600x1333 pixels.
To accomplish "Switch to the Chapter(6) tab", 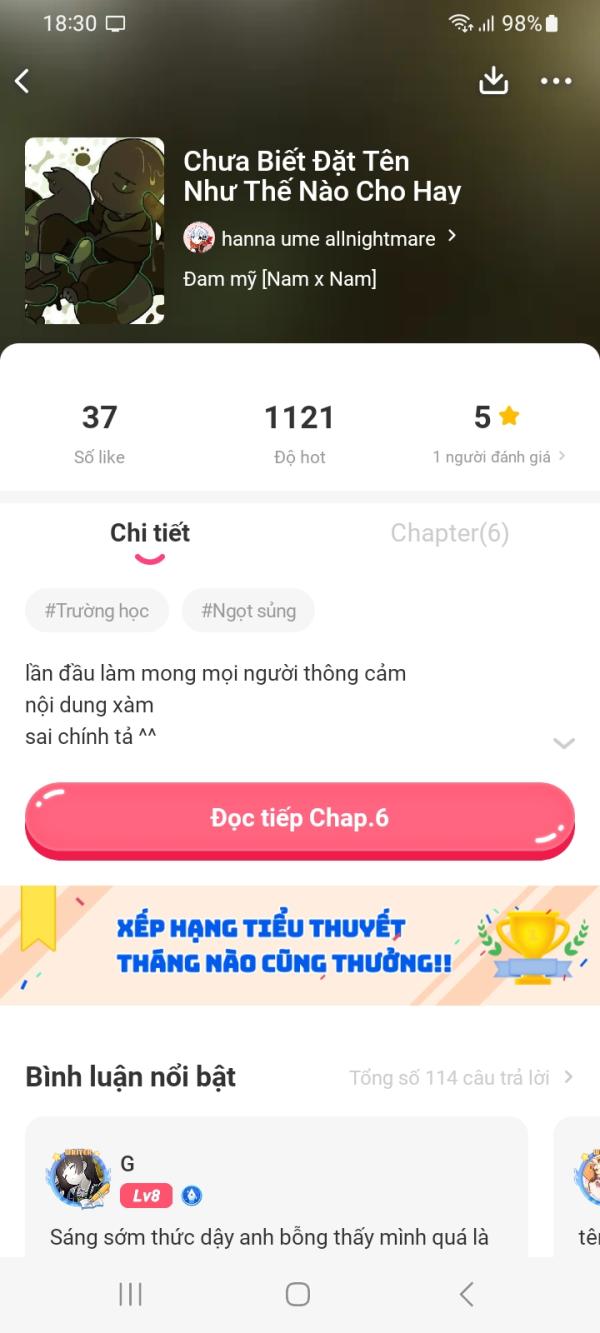I will point(449,533).
